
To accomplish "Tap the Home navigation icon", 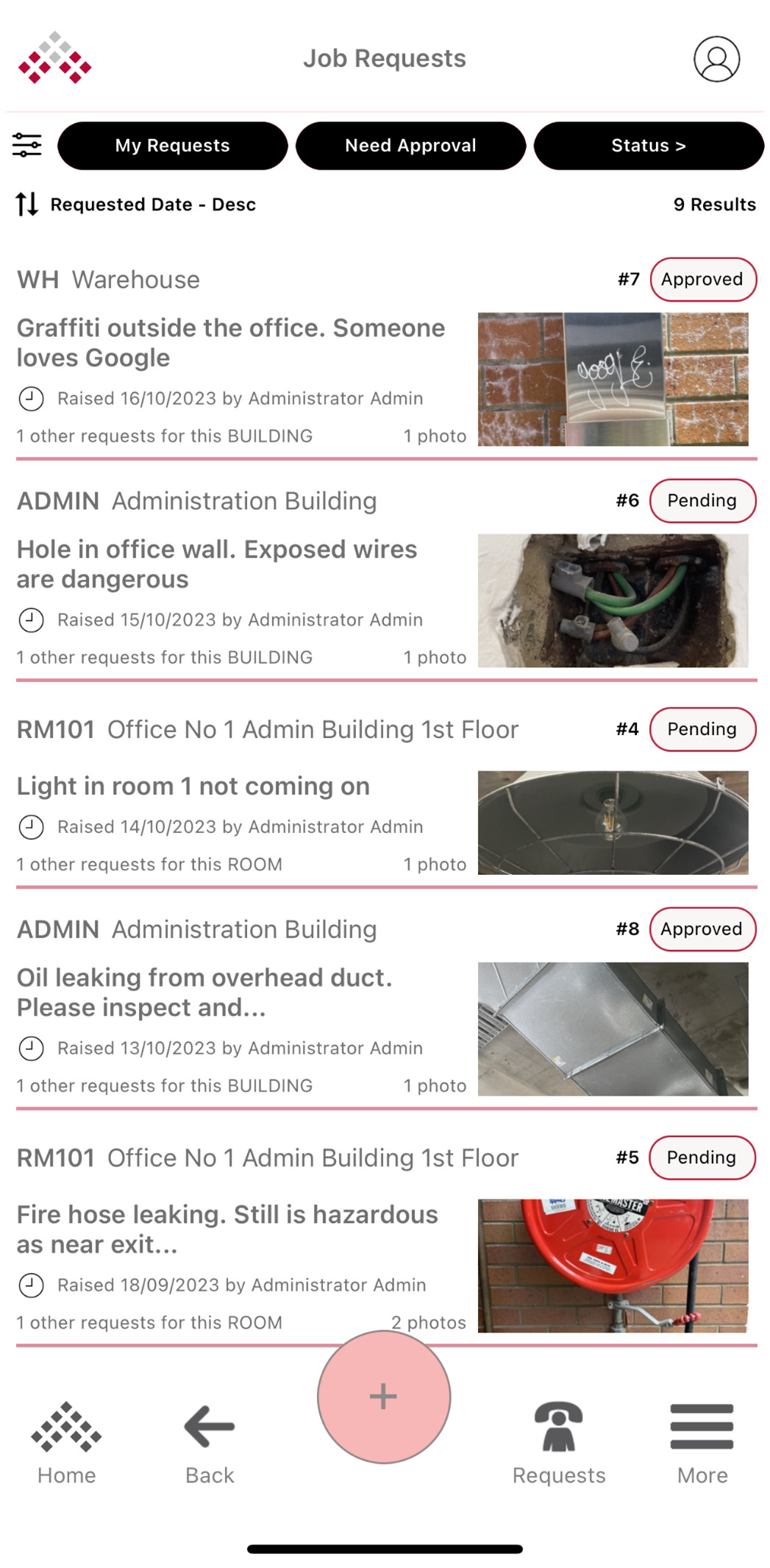I will point(68,1436).
